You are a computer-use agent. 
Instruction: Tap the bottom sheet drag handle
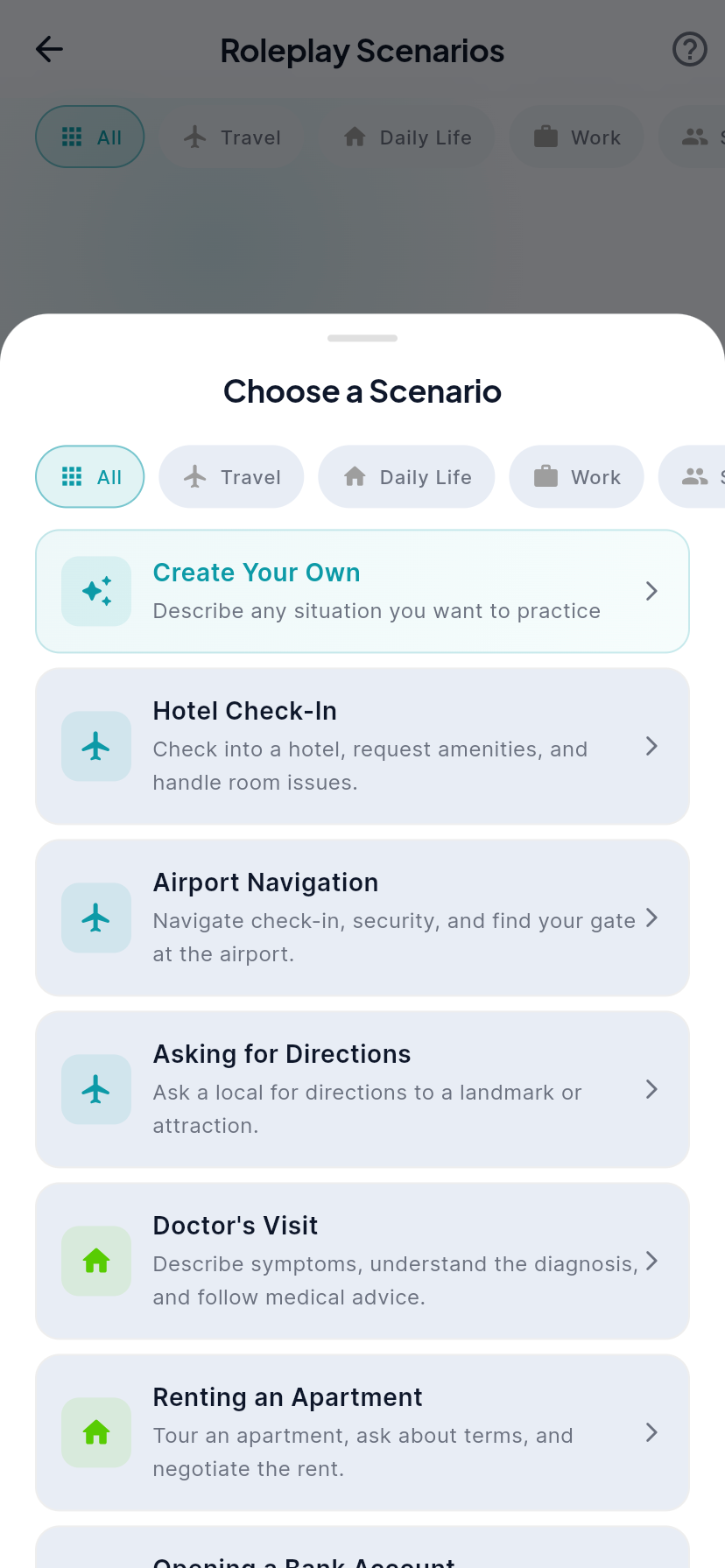tap(362, 338)
